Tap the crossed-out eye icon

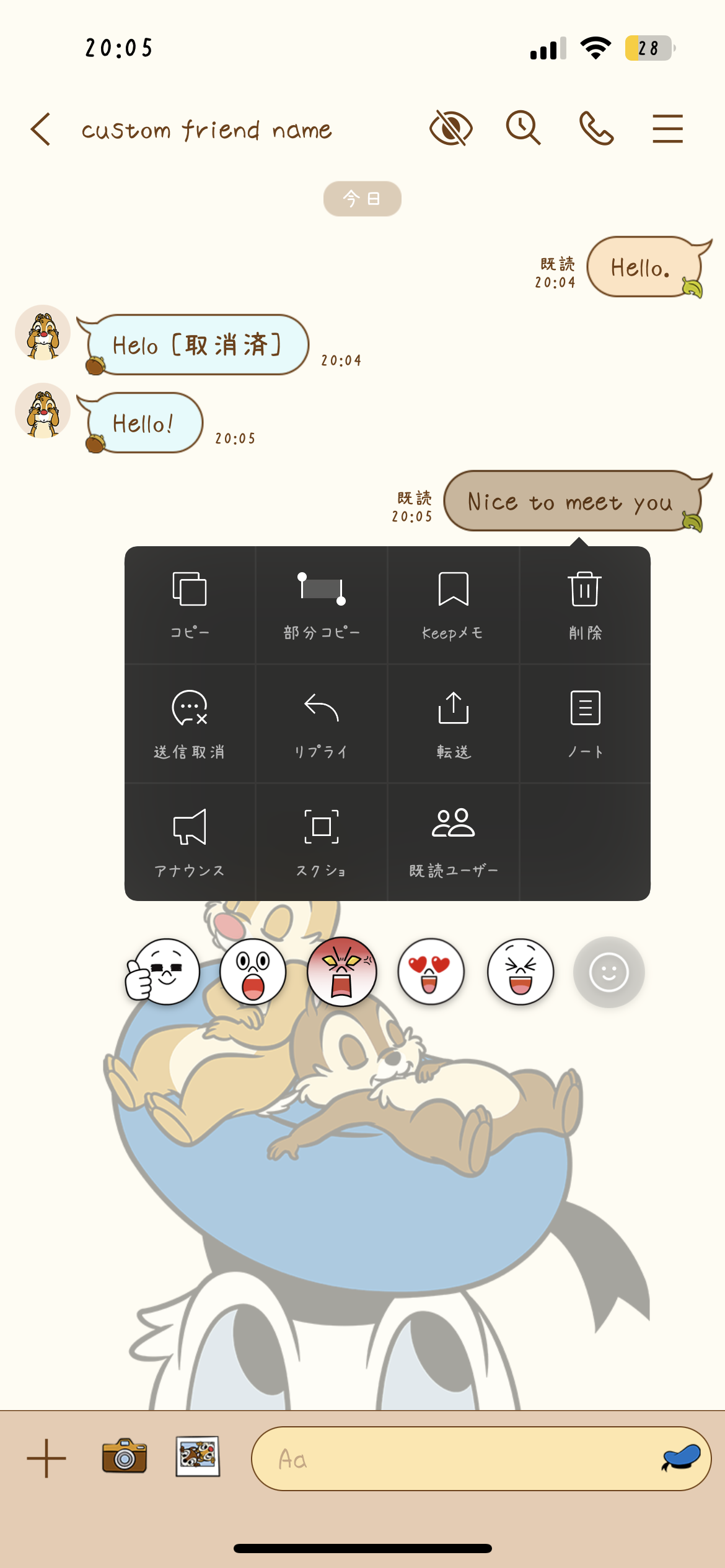click(450, 129)
